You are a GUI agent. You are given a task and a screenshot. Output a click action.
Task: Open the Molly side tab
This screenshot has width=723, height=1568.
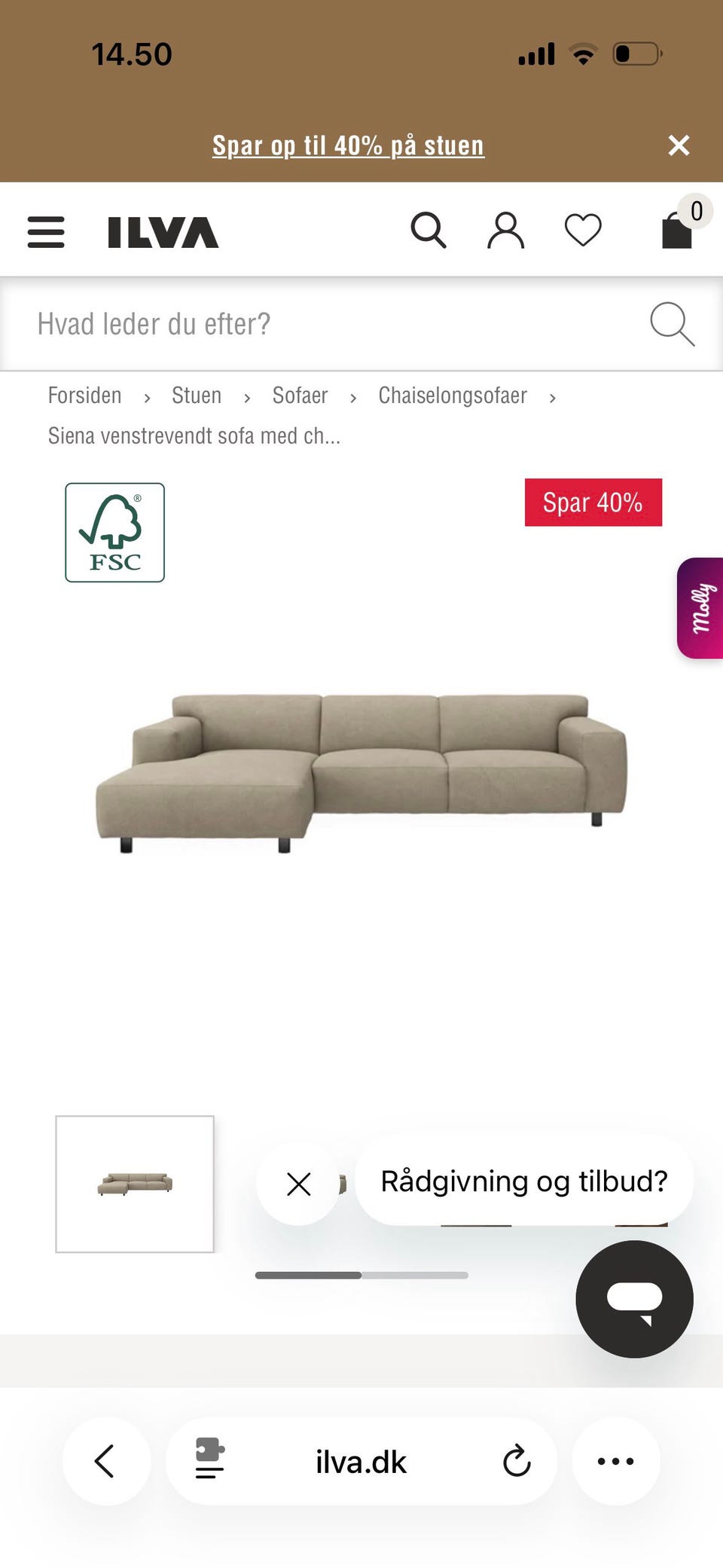700,608
